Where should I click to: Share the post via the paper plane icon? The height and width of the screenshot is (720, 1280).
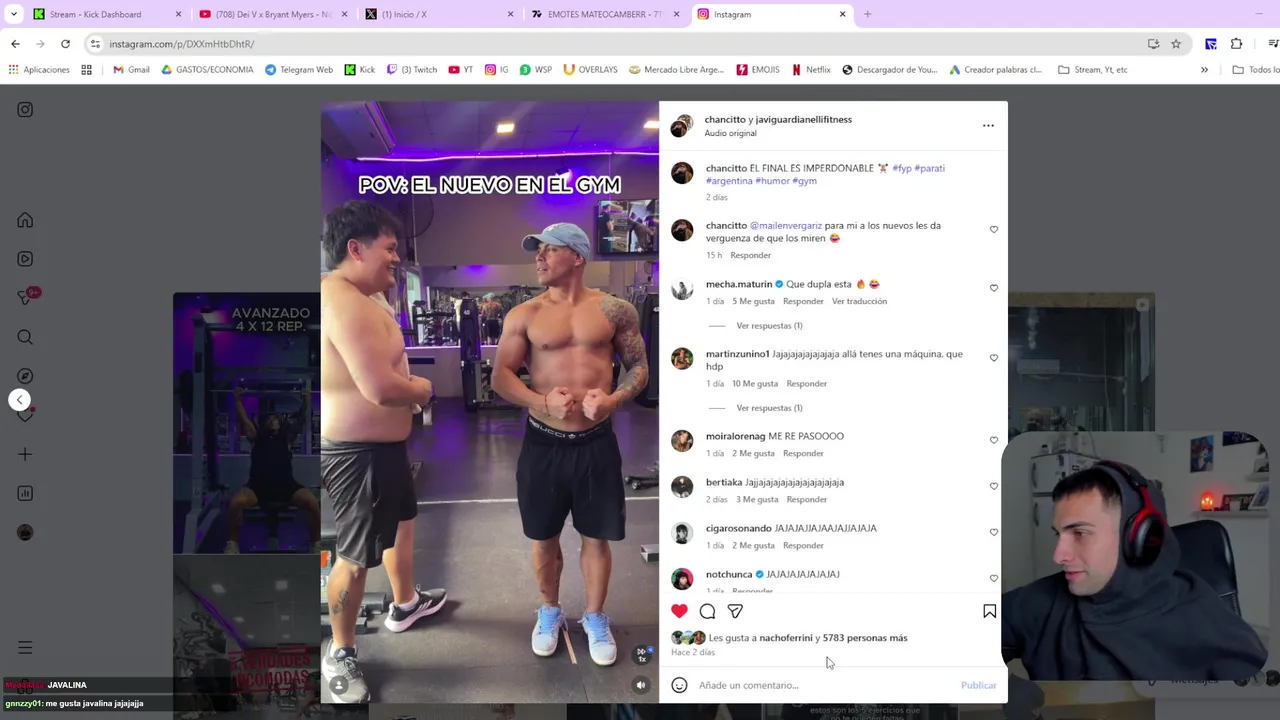(735, 611)
